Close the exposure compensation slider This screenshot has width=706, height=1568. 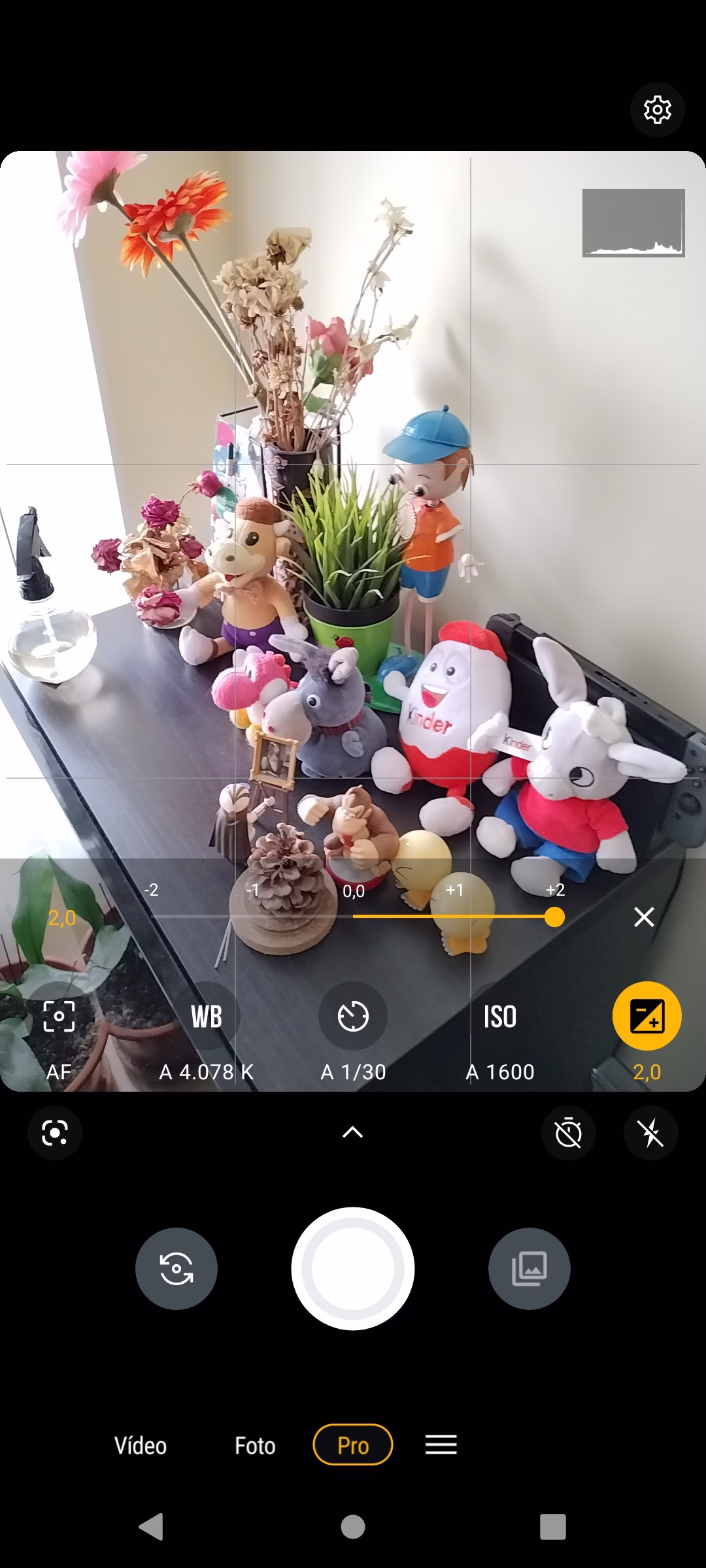pyautogui.click(x=644, y=917)
